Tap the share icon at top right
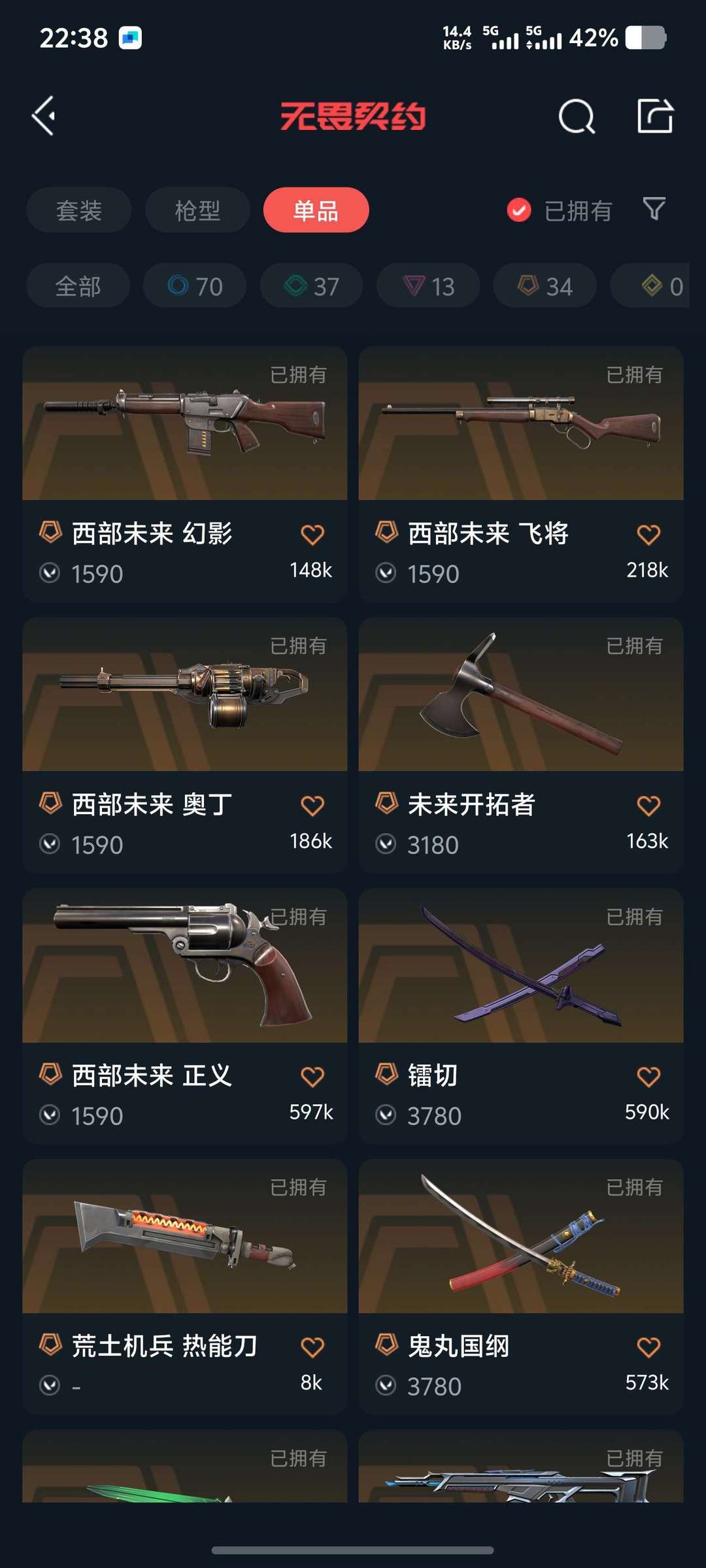 click(656, 116)
